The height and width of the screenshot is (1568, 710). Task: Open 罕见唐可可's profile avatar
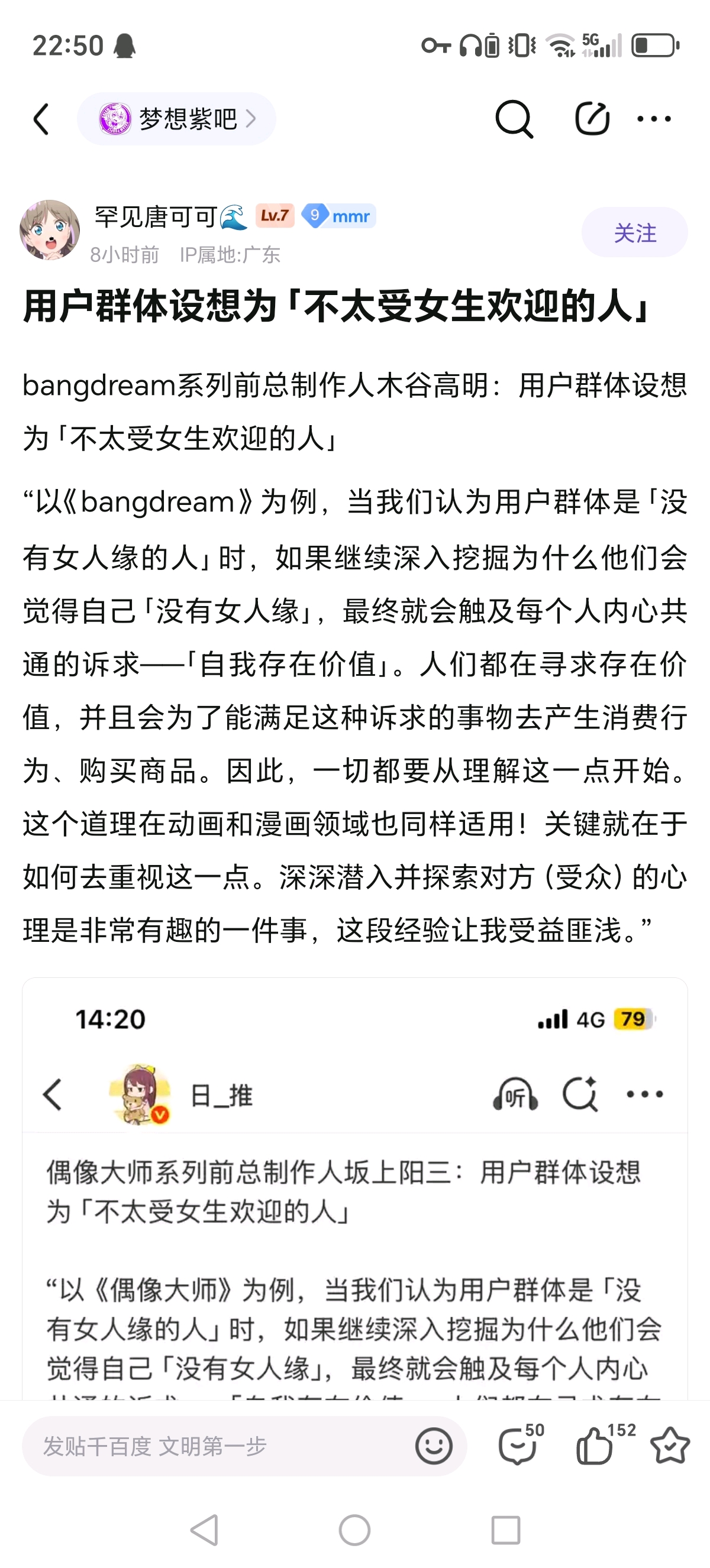tap(50, 230)
